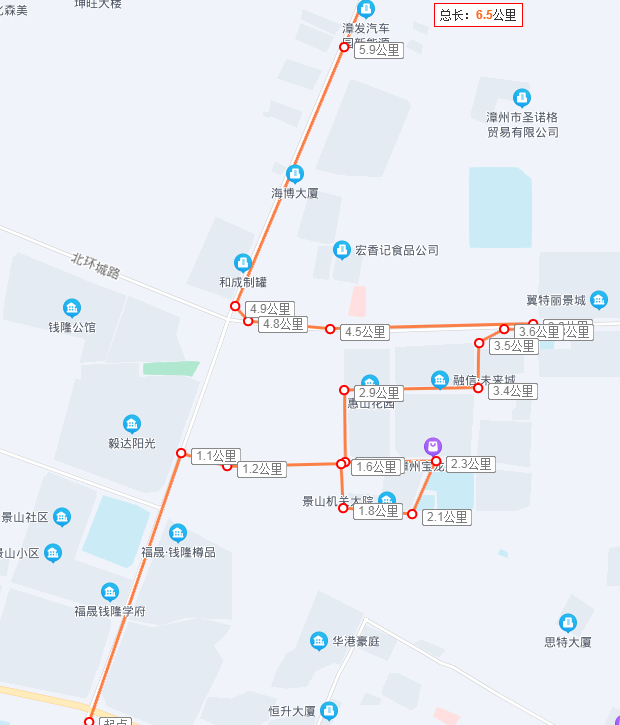Tap the 福晟·钱隆樽品 marker
This screenshot has height=725, width=620.
click(177, 533)
